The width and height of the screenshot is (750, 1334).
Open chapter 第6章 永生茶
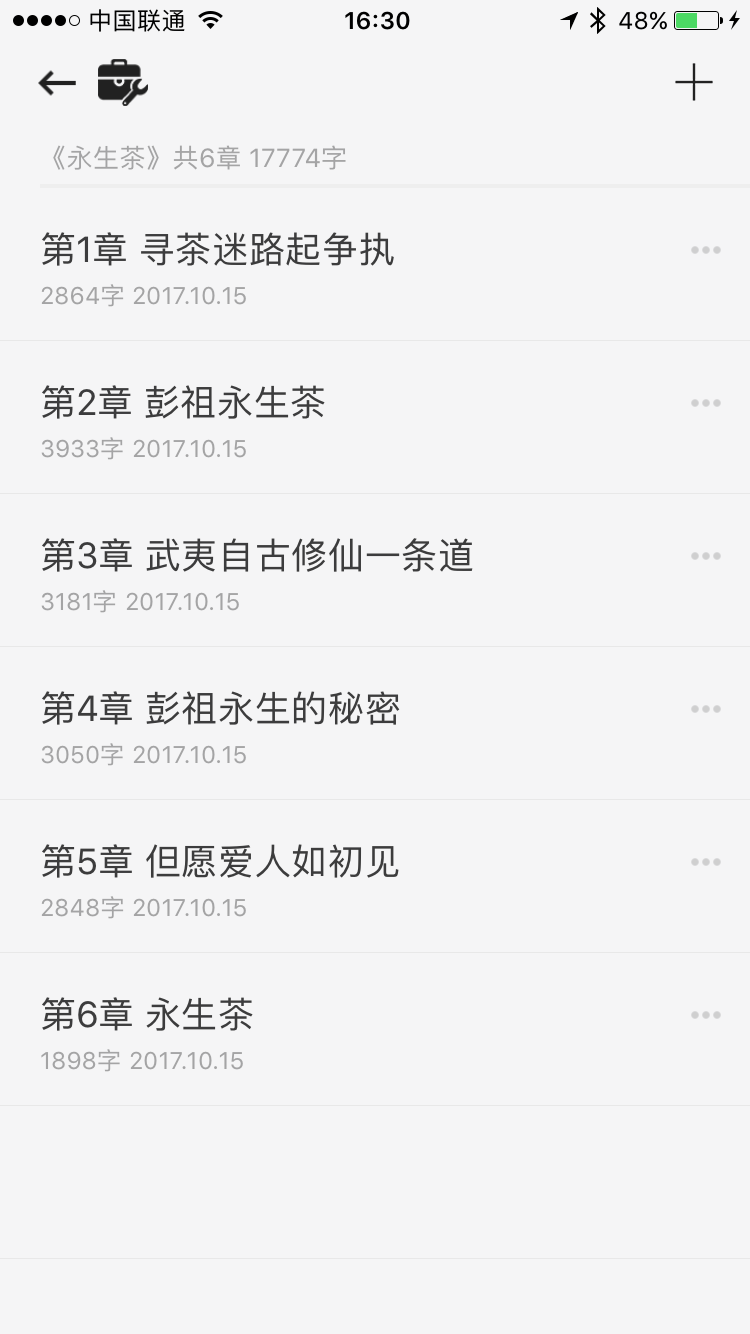[x=147, y=1015]
